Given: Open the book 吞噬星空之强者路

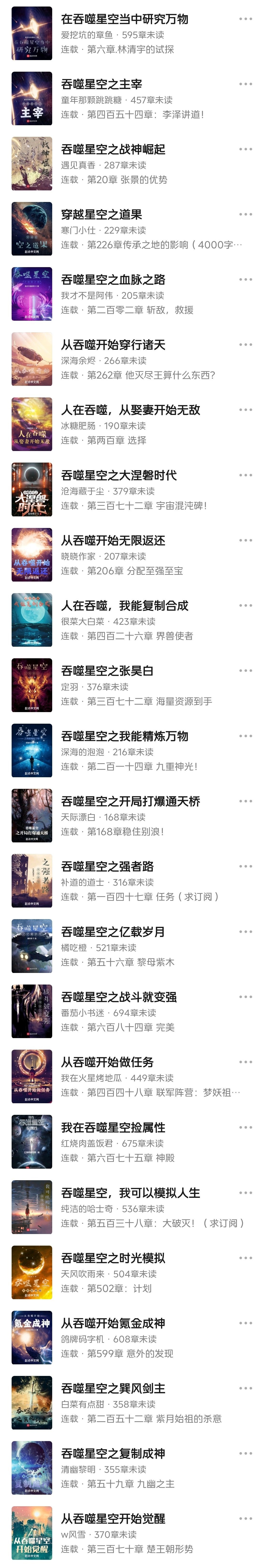Looking at the screenshot, I should tap(107, 867).
